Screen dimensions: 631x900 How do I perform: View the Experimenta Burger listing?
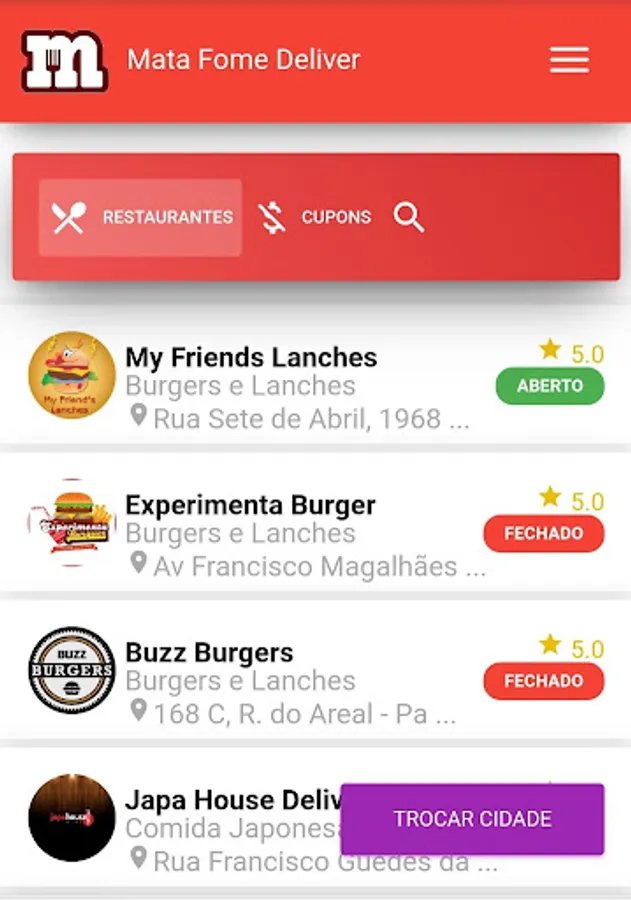pyautogui.click(x=250, y=505)
